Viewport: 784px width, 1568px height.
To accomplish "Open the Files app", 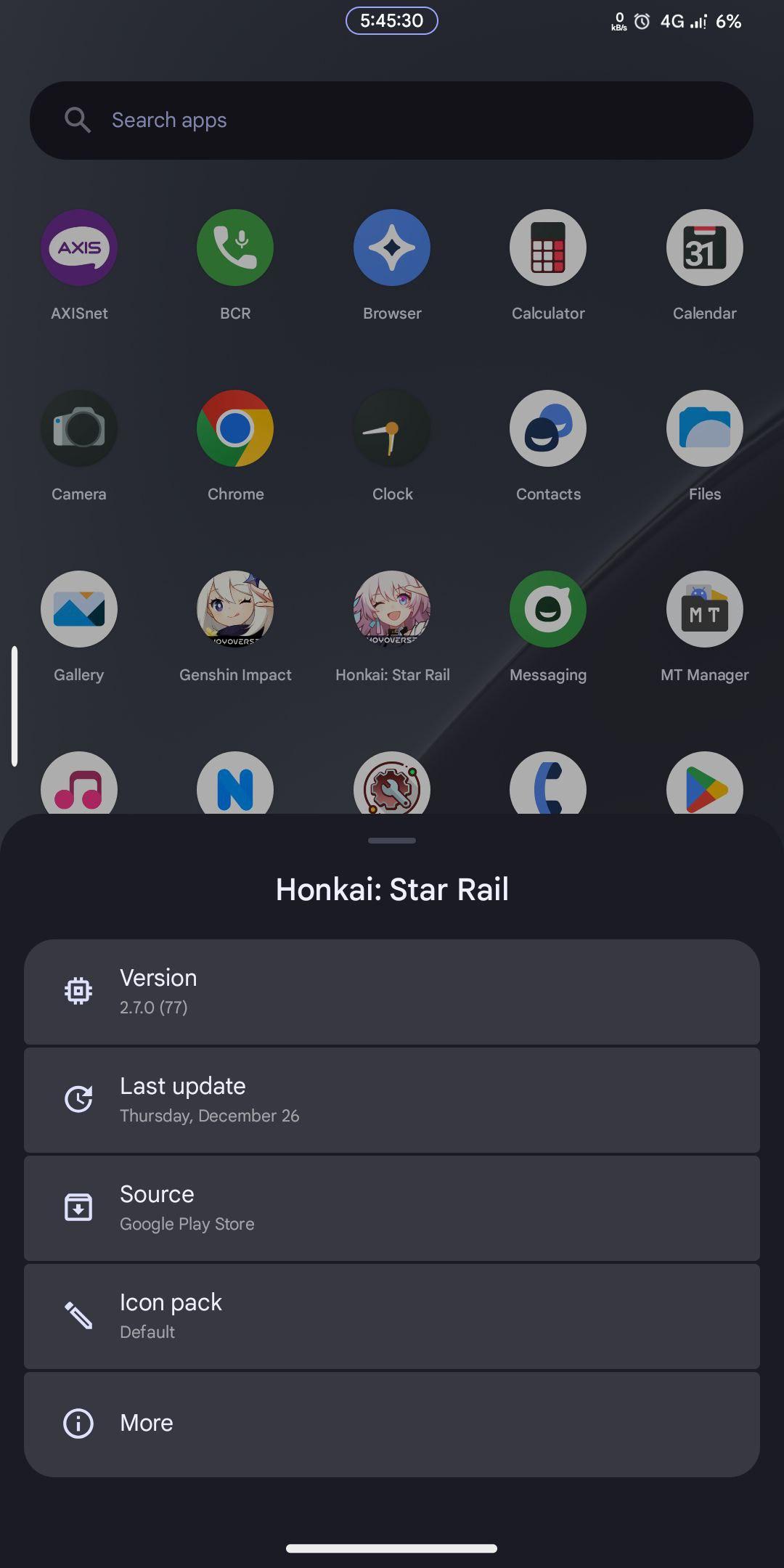I will [704, 429].
